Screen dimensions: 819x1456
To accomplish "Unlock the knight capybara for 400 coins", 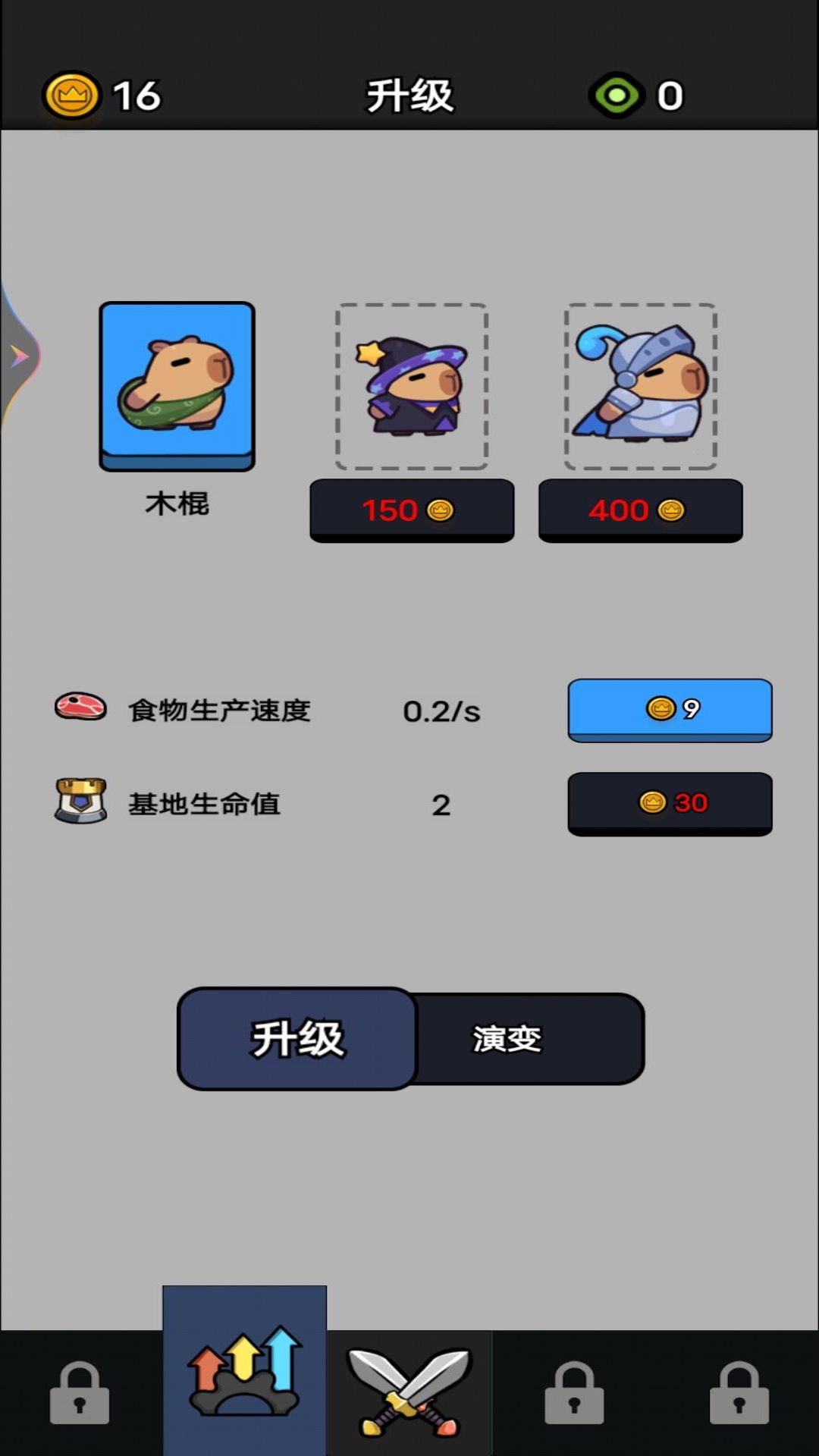I will tap(640, 510).
